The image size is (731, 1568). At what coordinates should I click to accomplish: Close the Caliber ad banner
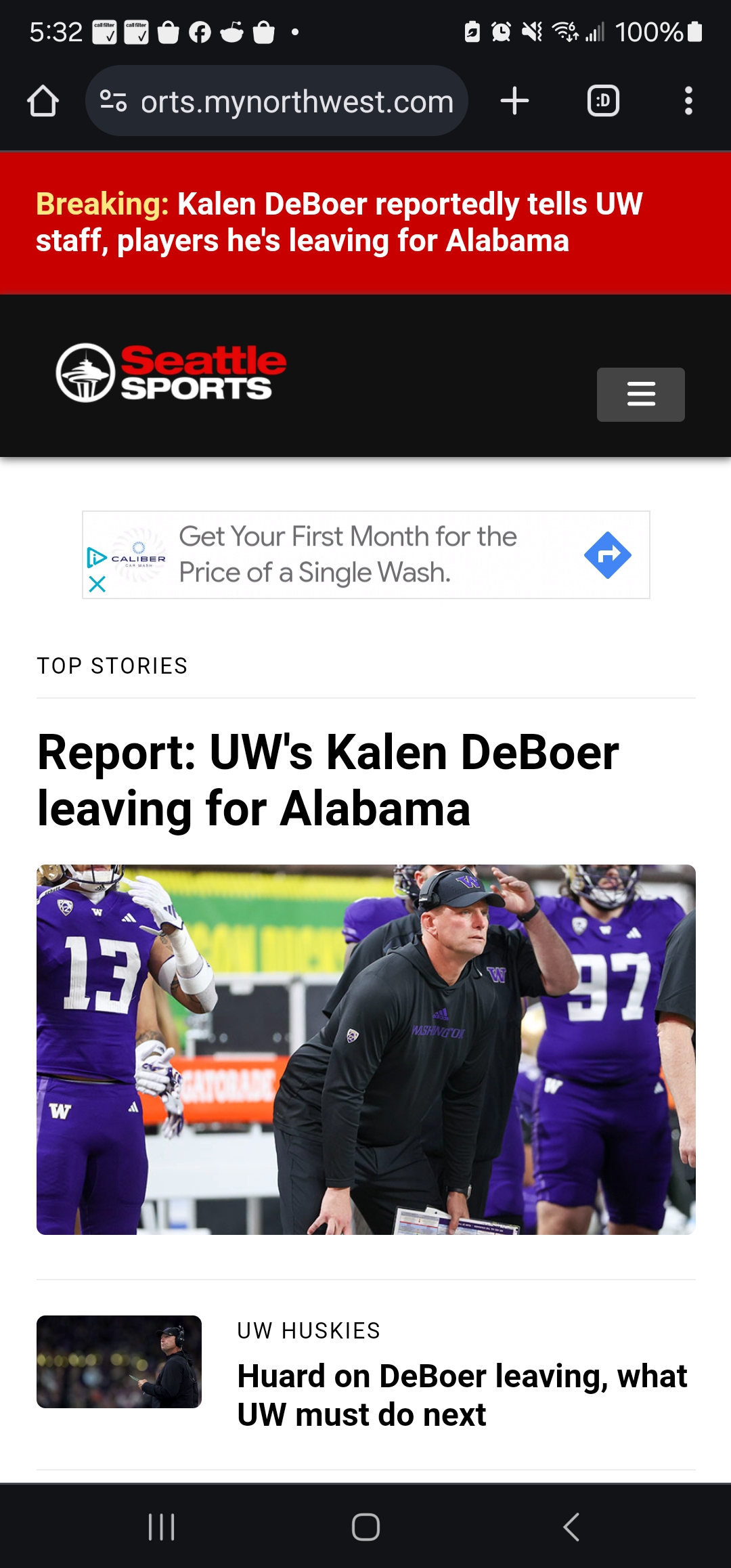tap(97, 584)
